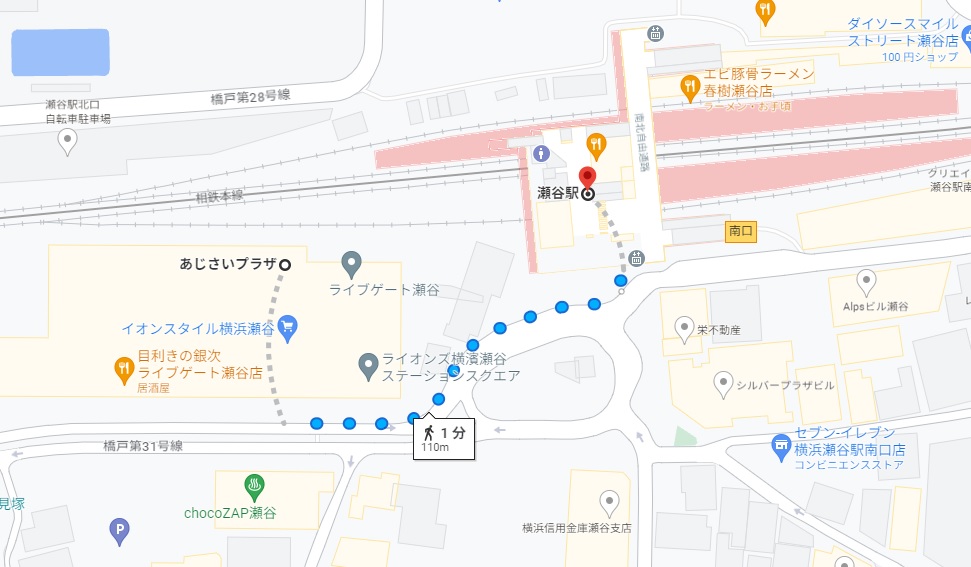
Task: Open the 目利きの銀次 ライブゲート瀬谷店 restaurant pin
Action: pos(123,368)
